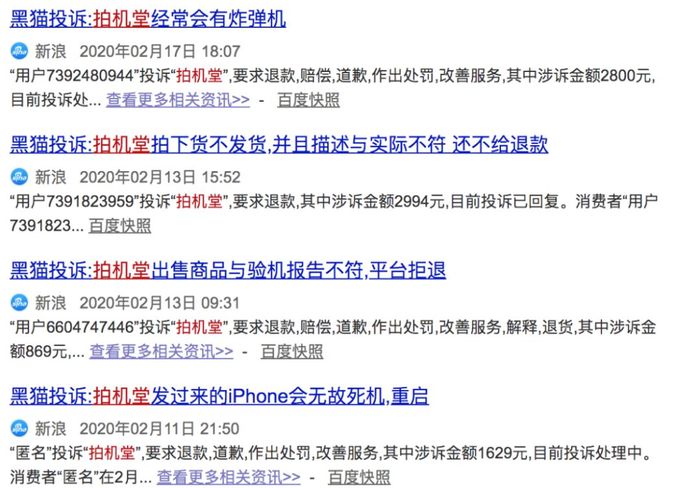
Task: Open 百度快照 for the 拍下货不发货 result
Action: coord(120,225)
